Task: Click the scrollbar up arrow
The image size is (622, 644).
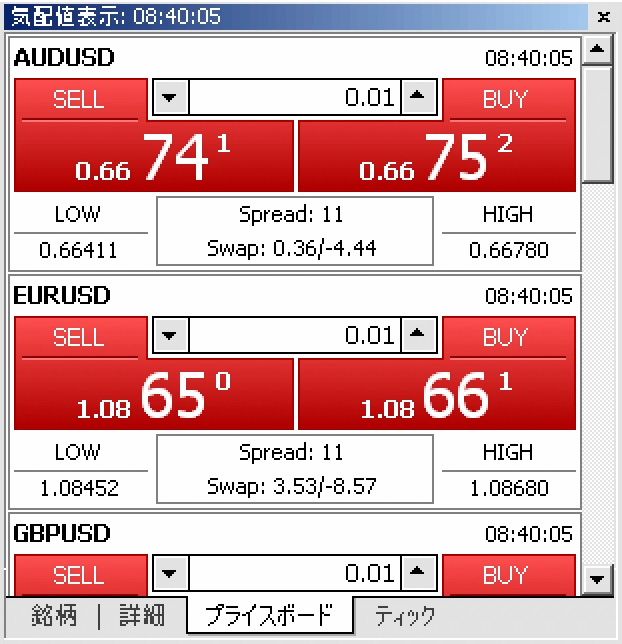Action: 597,49
